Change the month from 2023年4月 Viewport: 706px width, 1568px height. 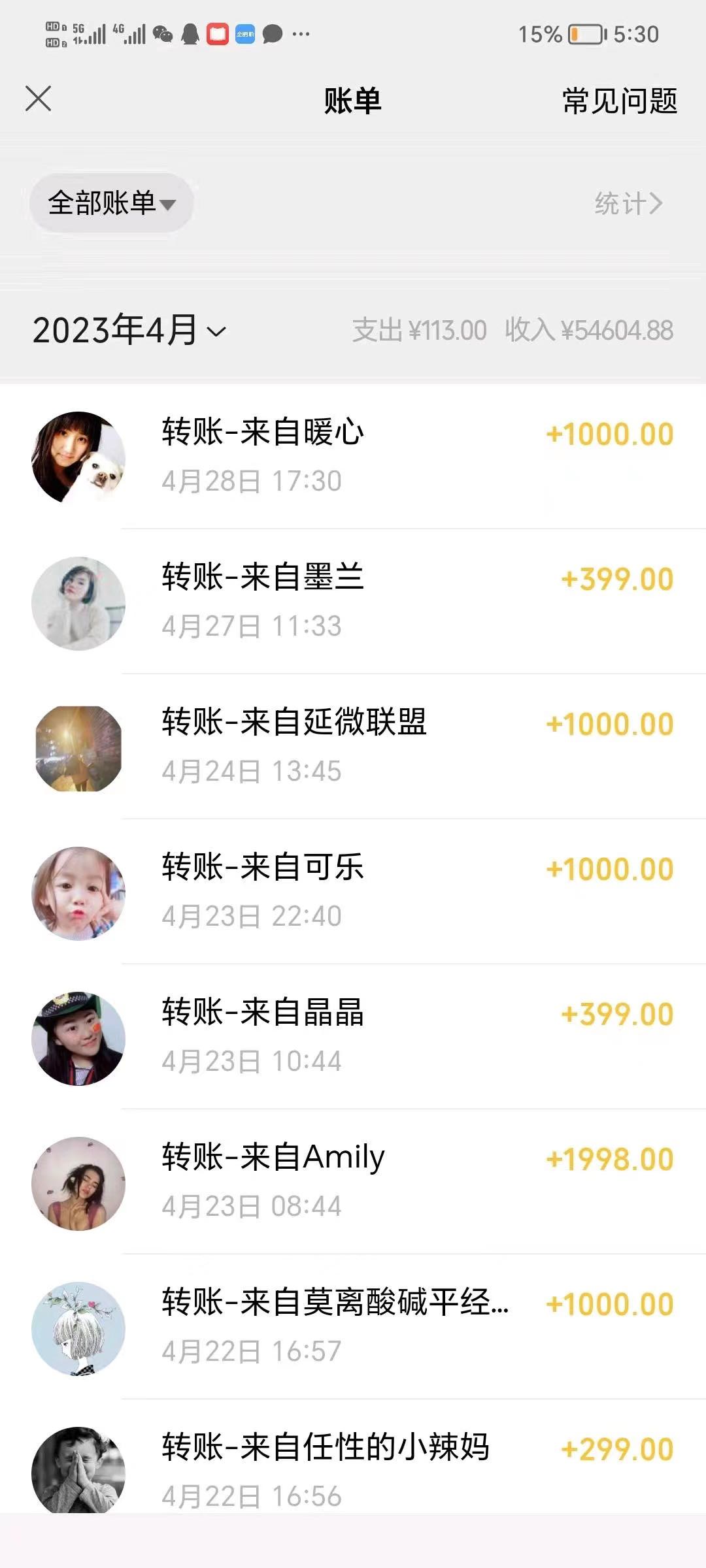click(129, 331)
